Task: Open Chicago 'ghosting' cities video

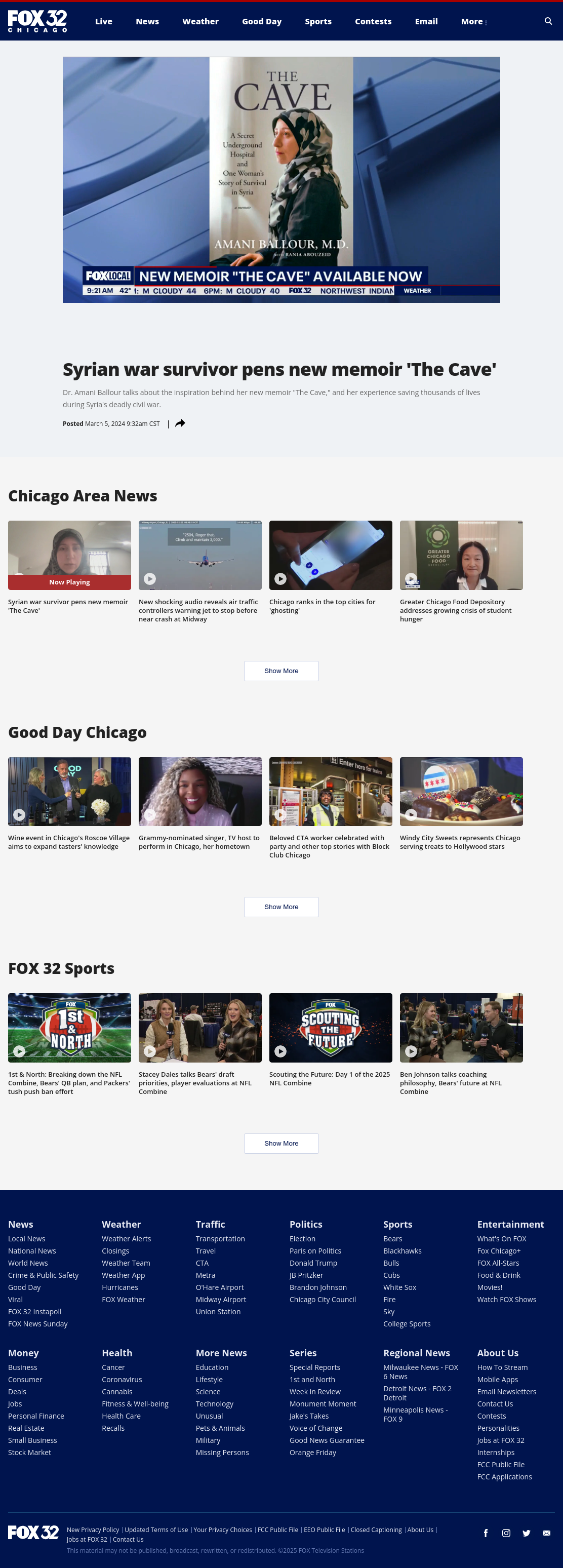Action: 331,555
